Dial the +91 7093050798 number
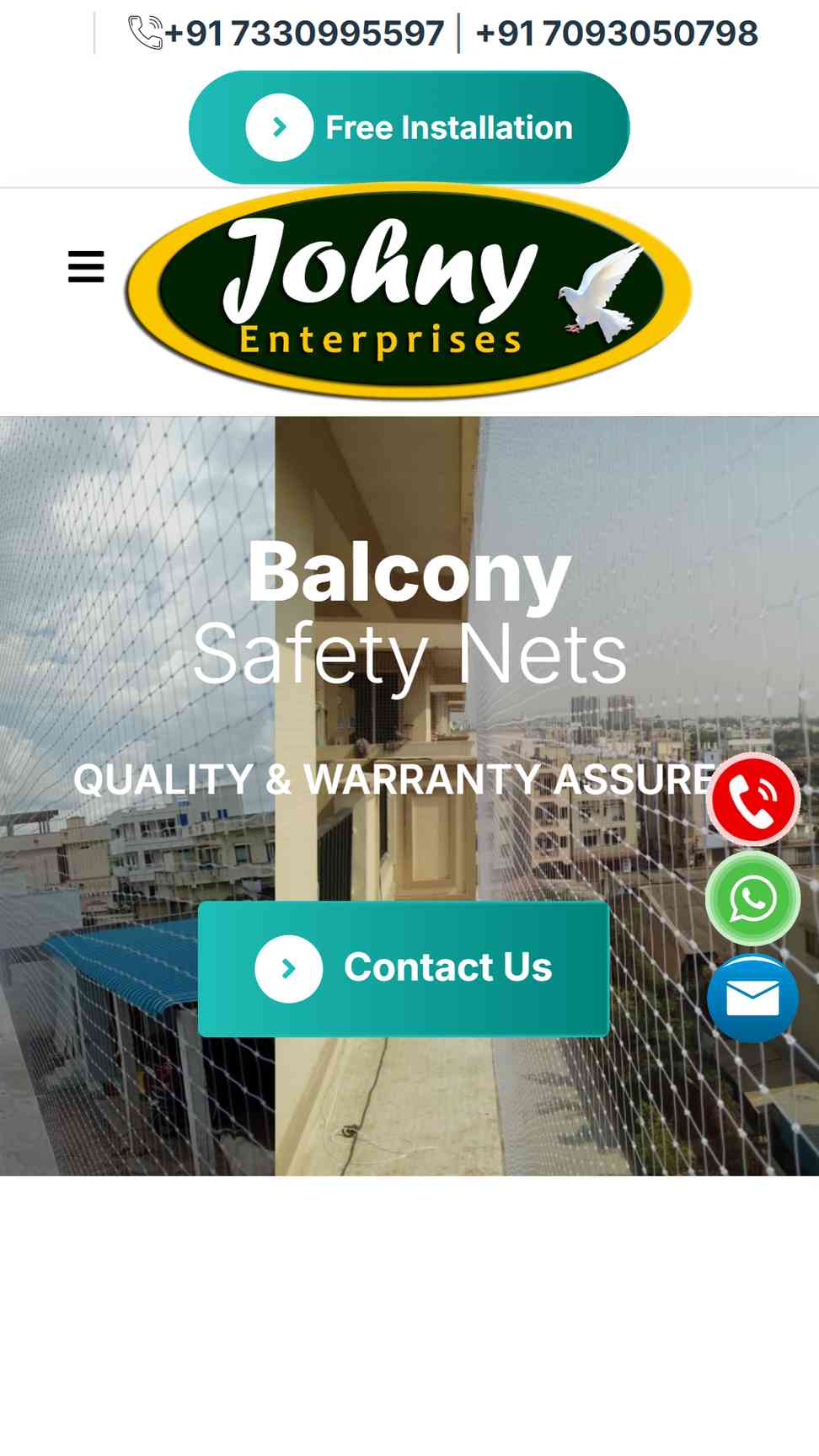 (617, 34)
